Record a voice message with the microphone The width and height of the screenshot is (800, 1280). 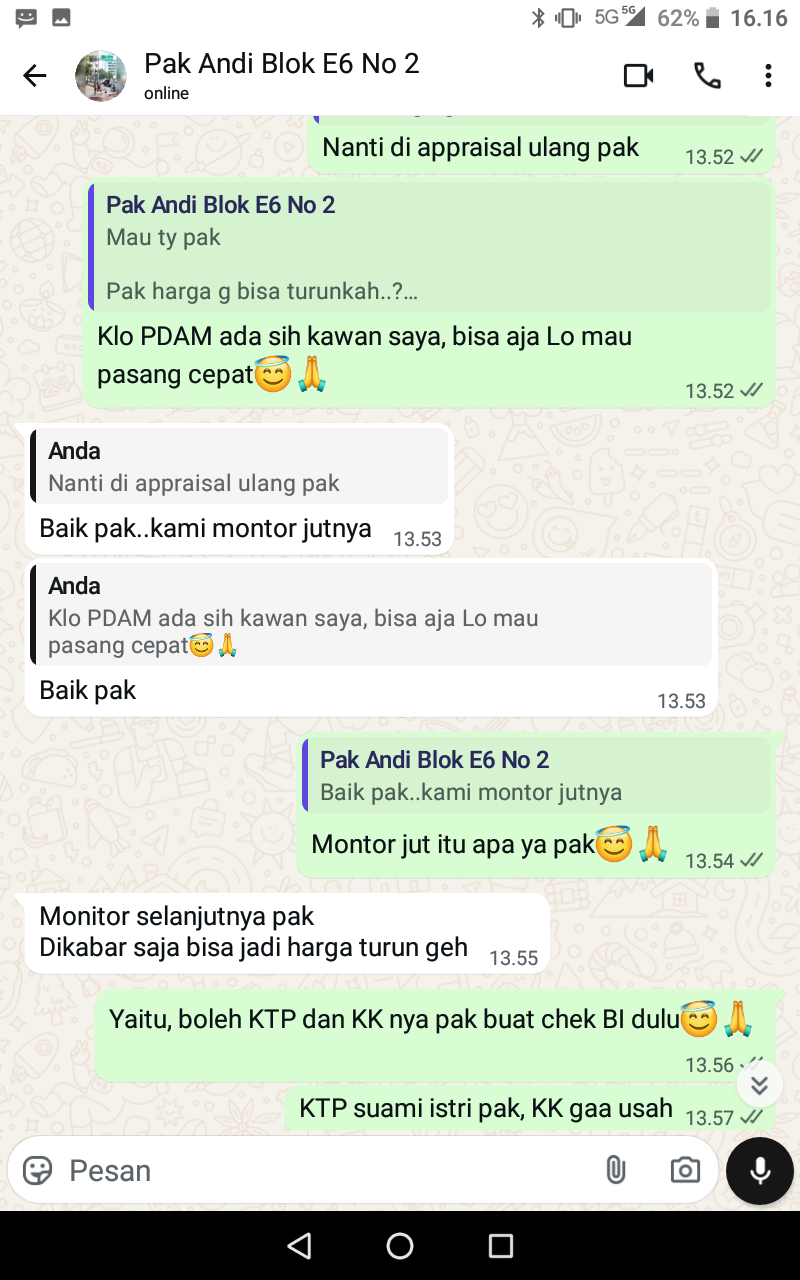click(x=759, y=1170)
